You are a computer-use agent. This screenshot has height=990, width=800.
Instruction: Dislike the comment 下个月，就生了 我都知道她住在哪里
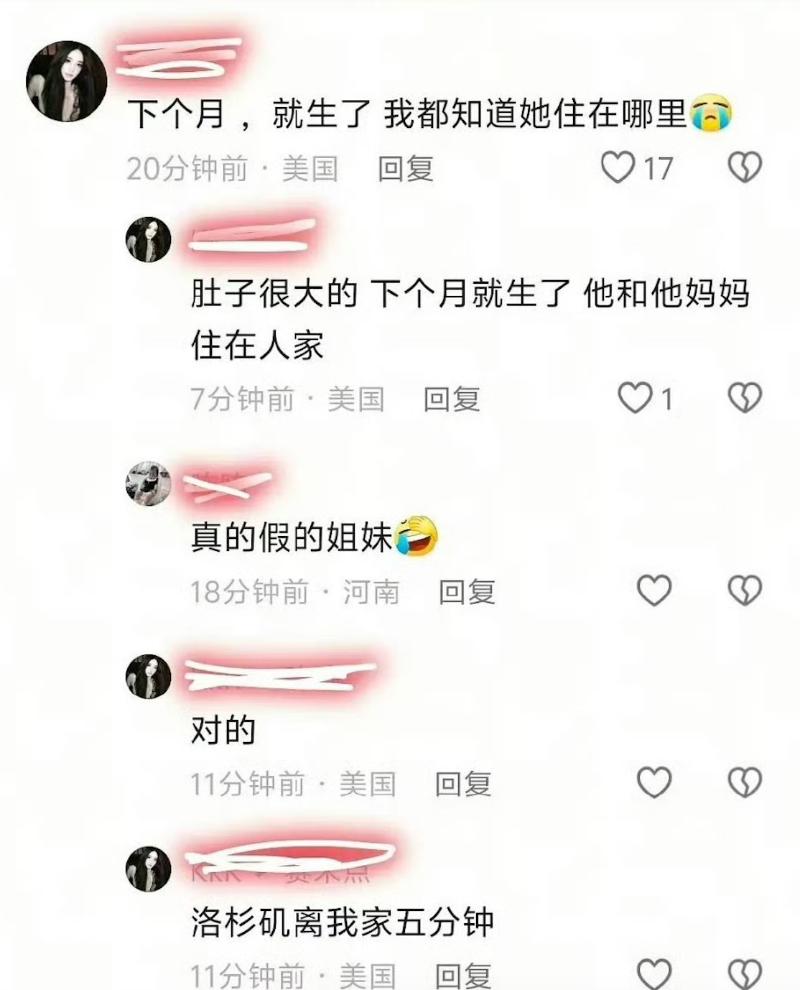point(744,168)
